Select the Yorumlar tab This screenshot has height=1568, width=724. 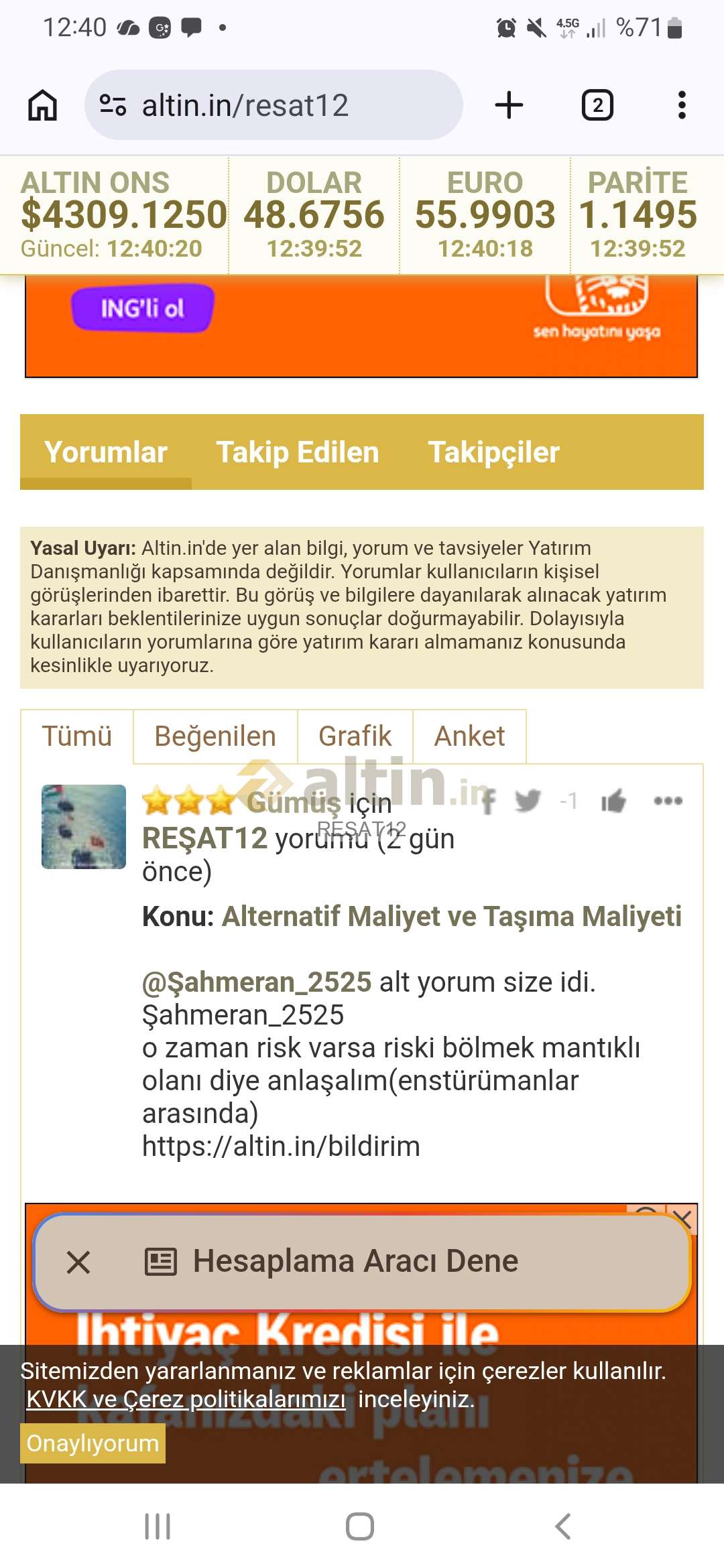[106, 452]
